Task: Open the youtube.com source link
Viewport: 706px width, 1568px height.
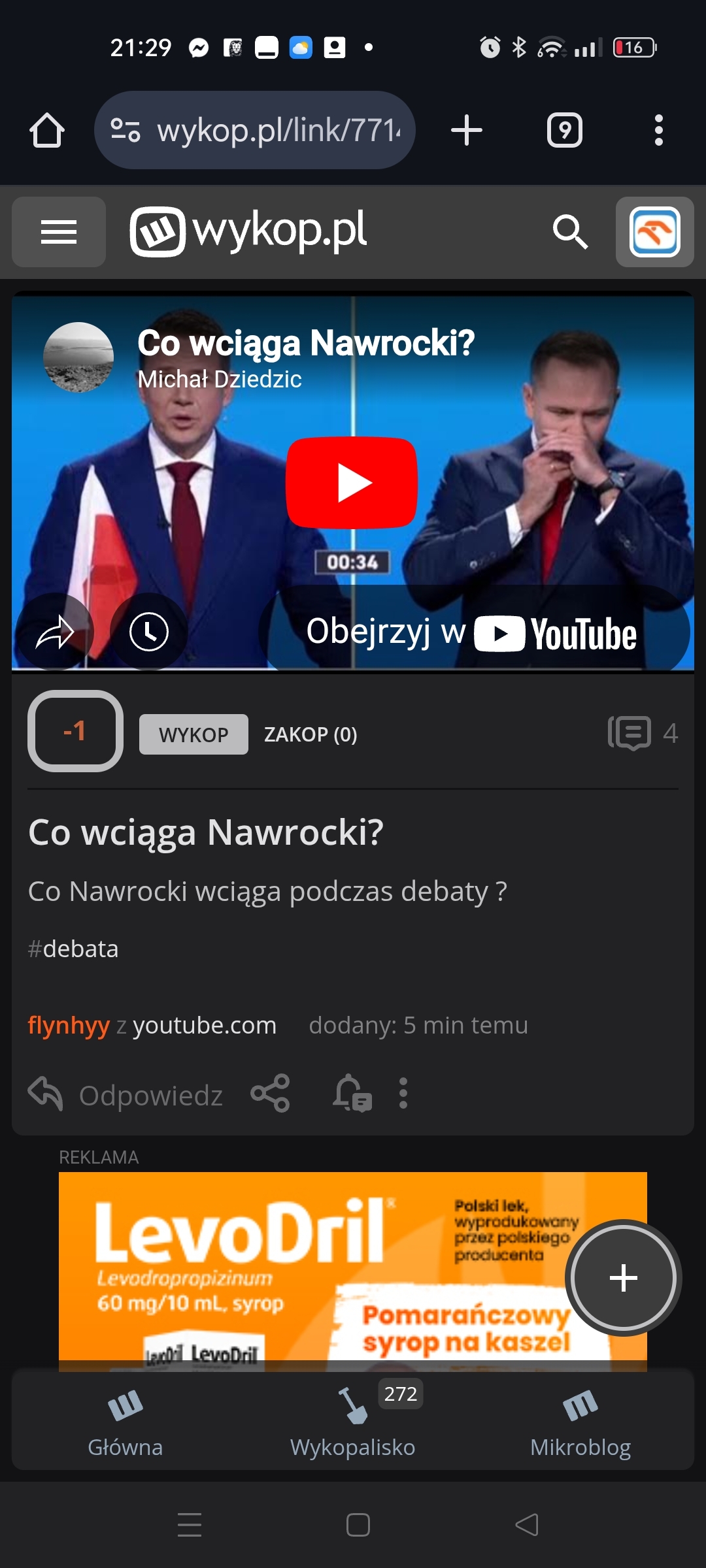Action: pos(205,1025)
